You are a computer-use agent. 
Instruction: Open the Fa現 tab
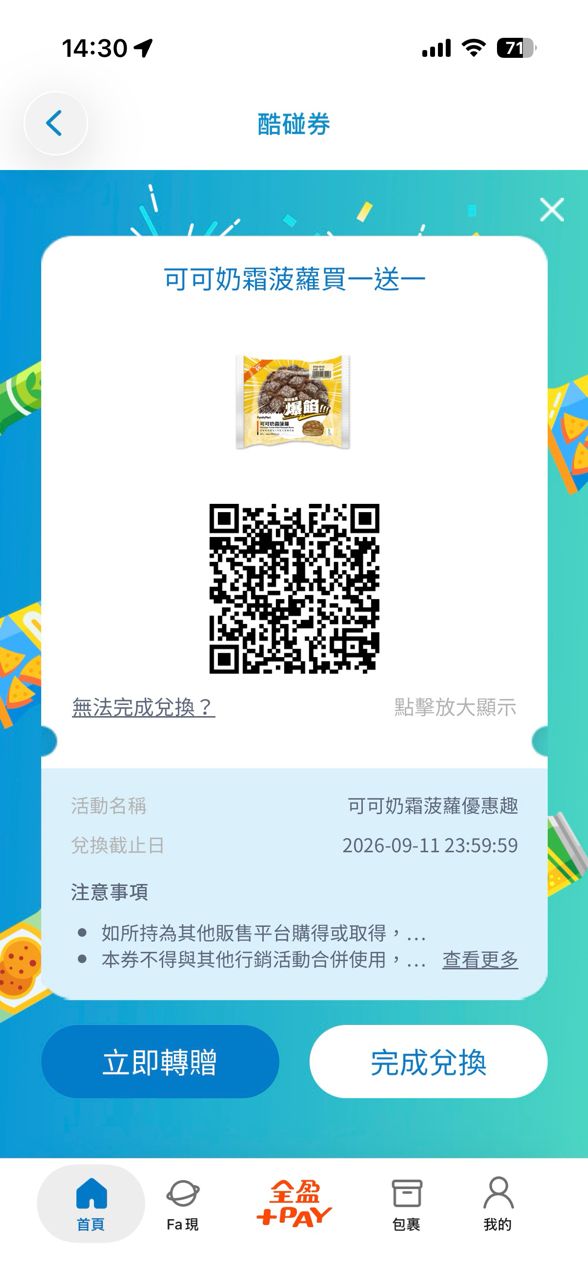tap(183, 1203)
